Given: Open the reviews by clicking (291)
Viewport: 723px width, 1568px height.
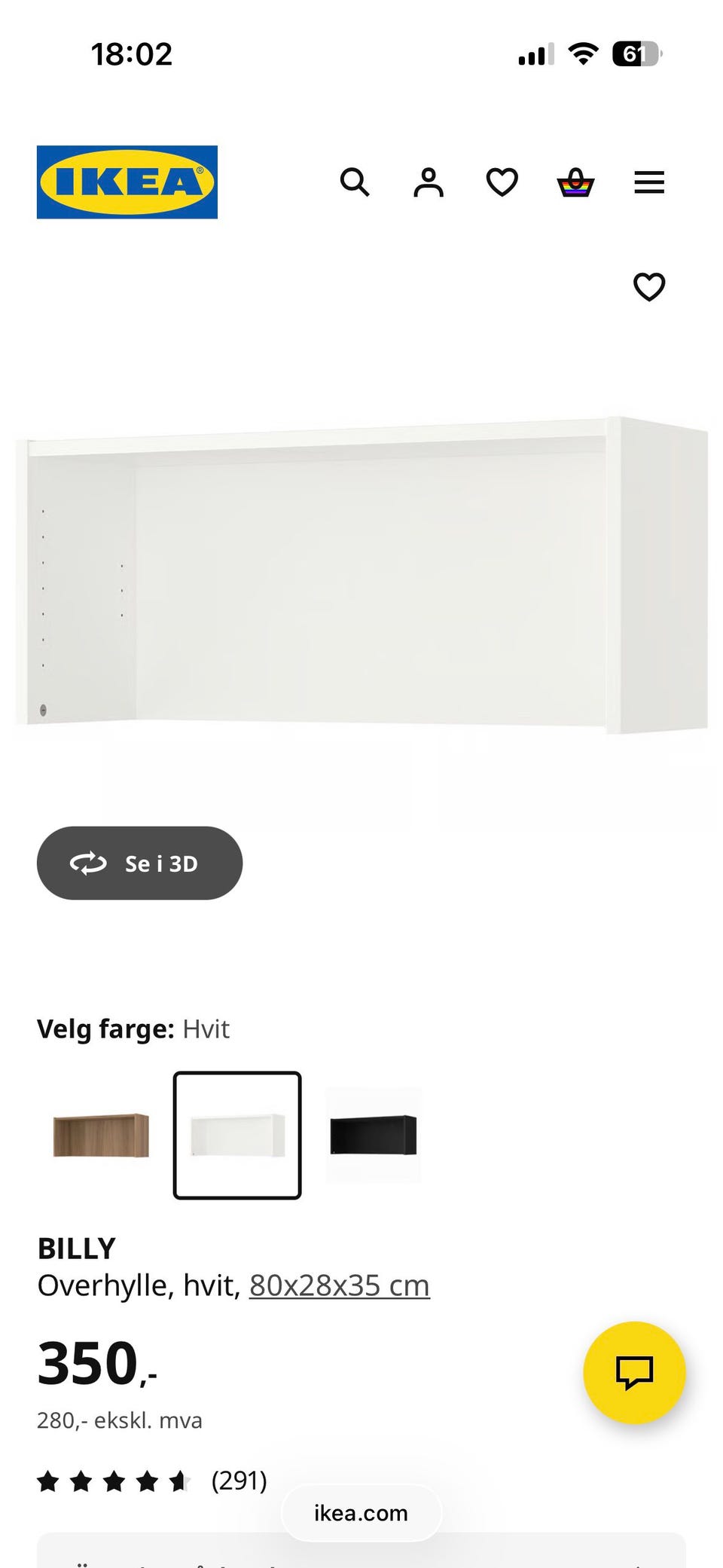Looking at the screenshot, I should (x=239, y=1481).
